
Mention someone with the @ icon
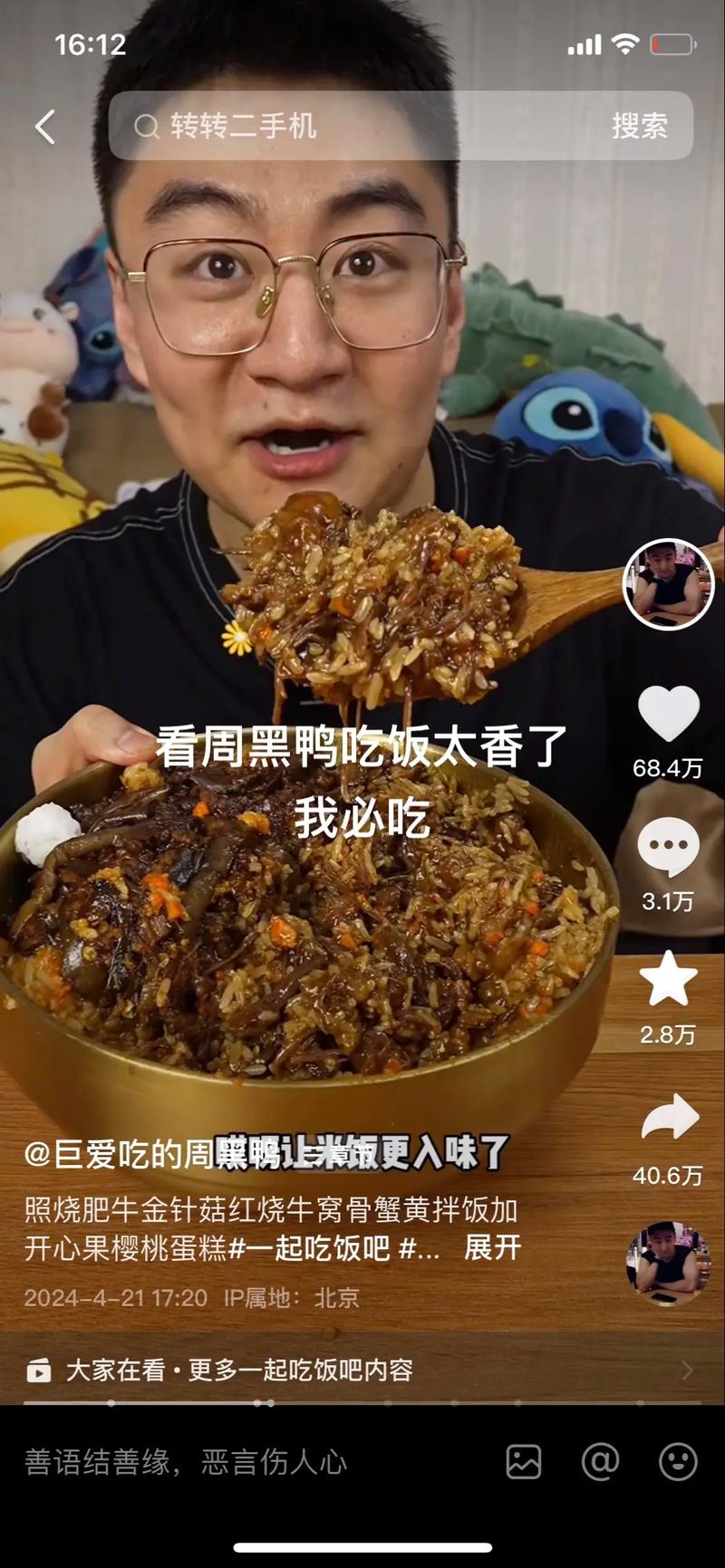point(600,1461)
